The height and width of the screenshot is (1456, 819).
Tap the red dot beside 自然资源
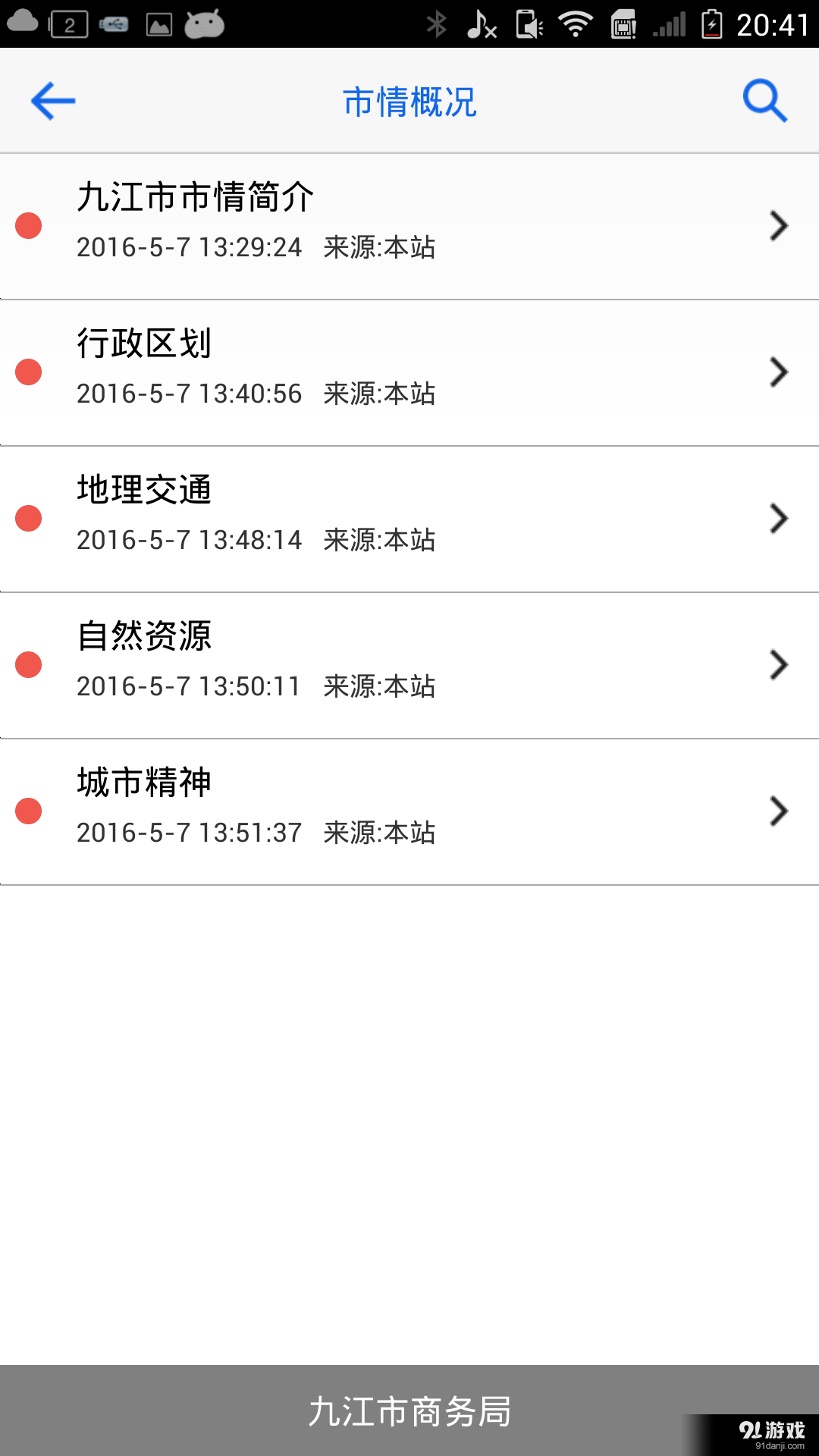tap(29, 664)
